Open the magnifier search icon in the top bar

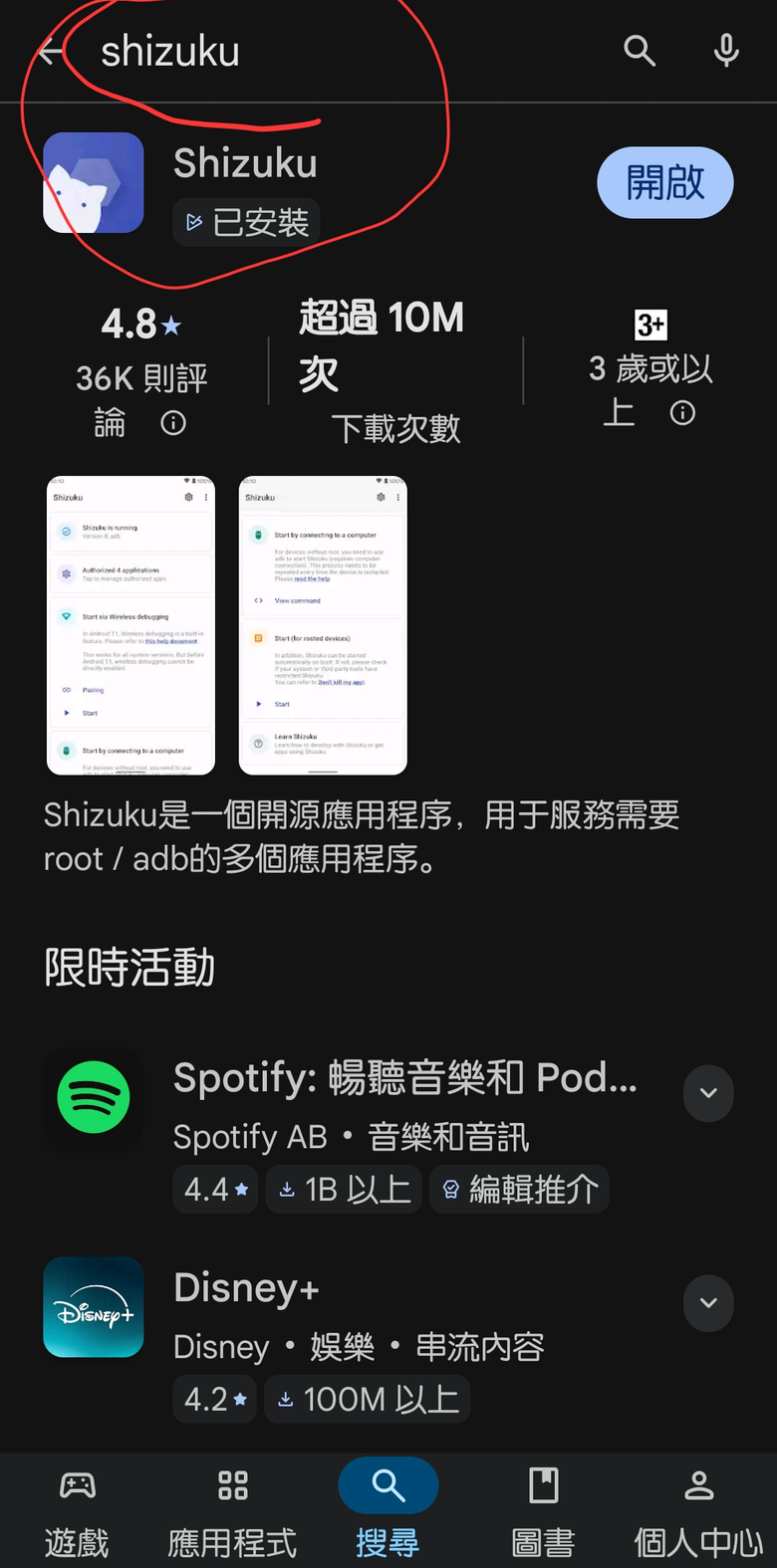640,51
